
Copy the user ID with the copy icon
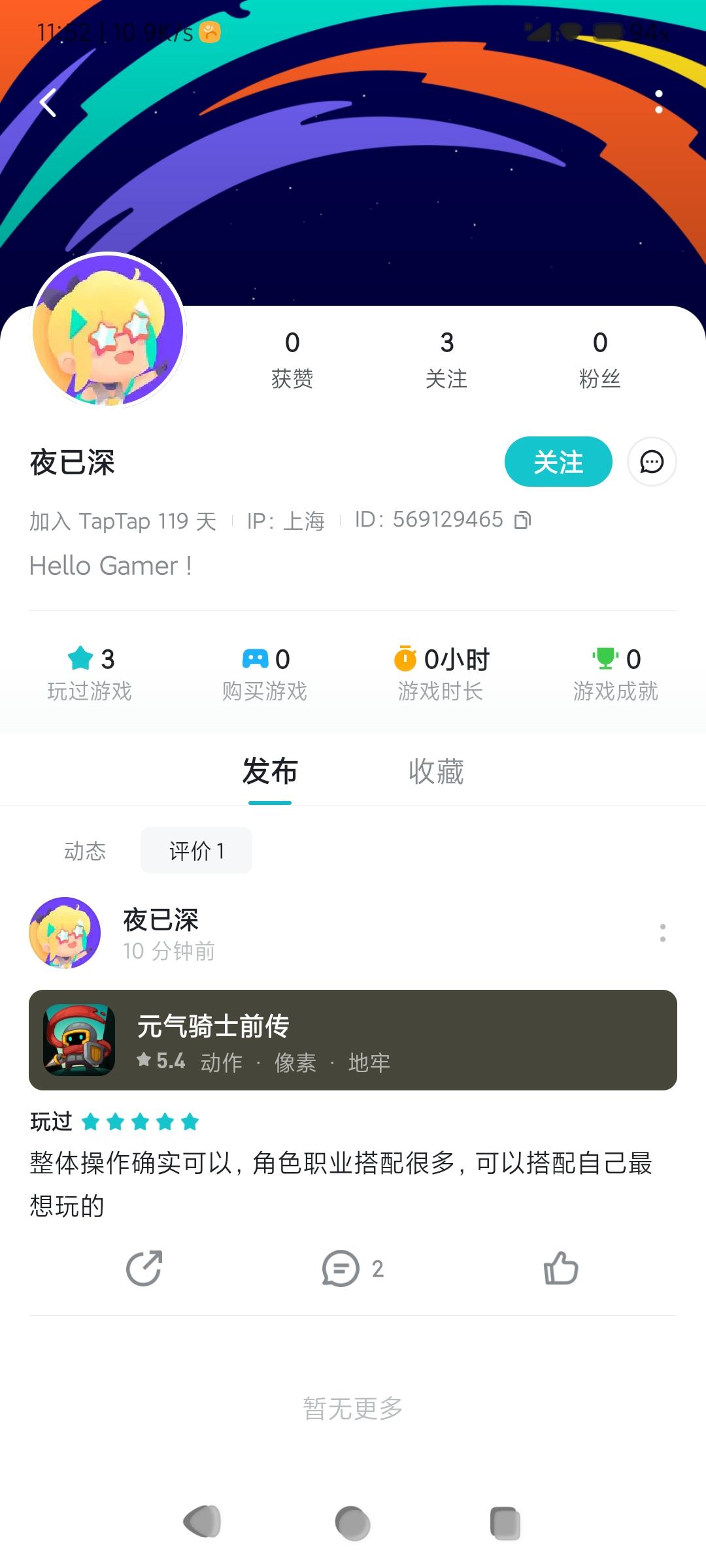(521, 519)
